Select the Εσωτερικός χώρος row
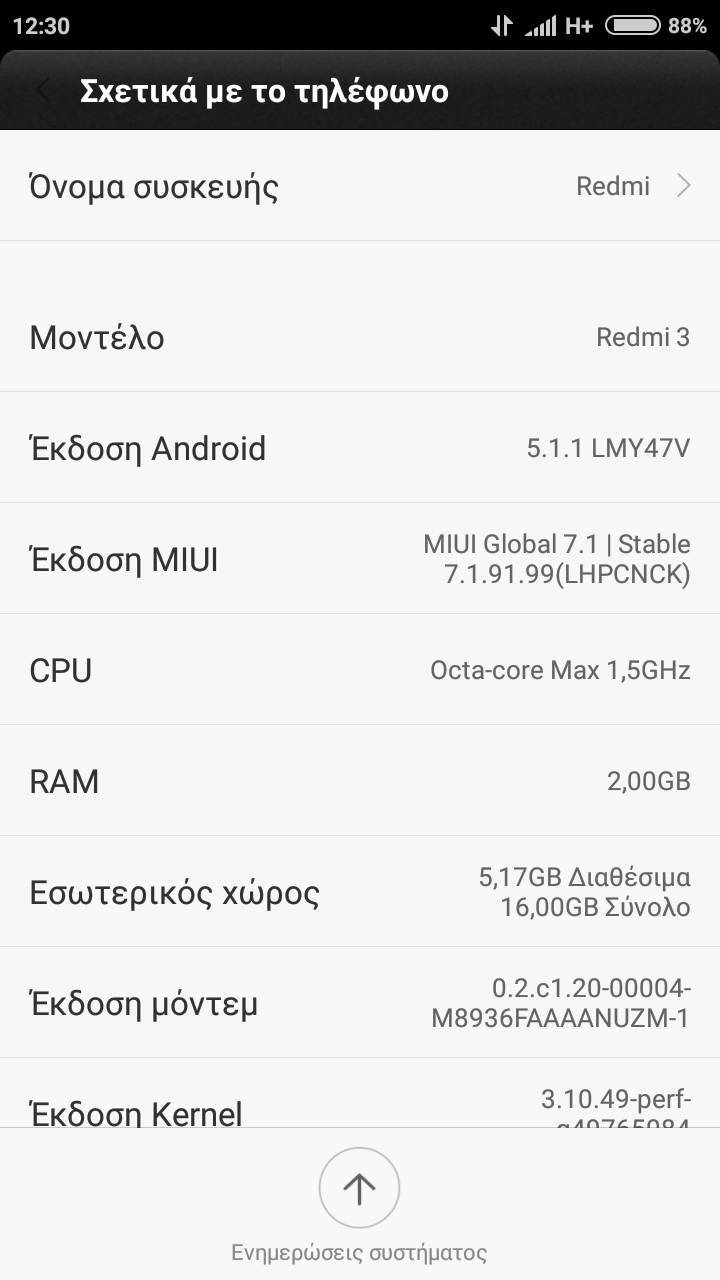This screenshot has width=720, height=1280. click(360, 891)
